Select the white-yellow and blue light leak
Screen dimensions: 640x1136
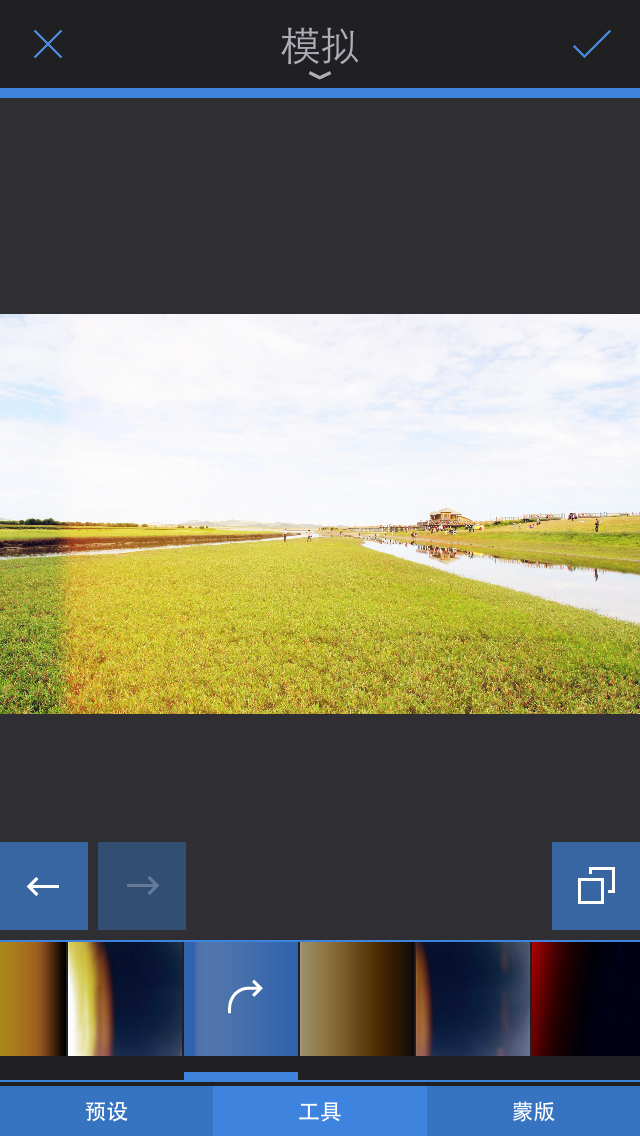click(126, 999)
